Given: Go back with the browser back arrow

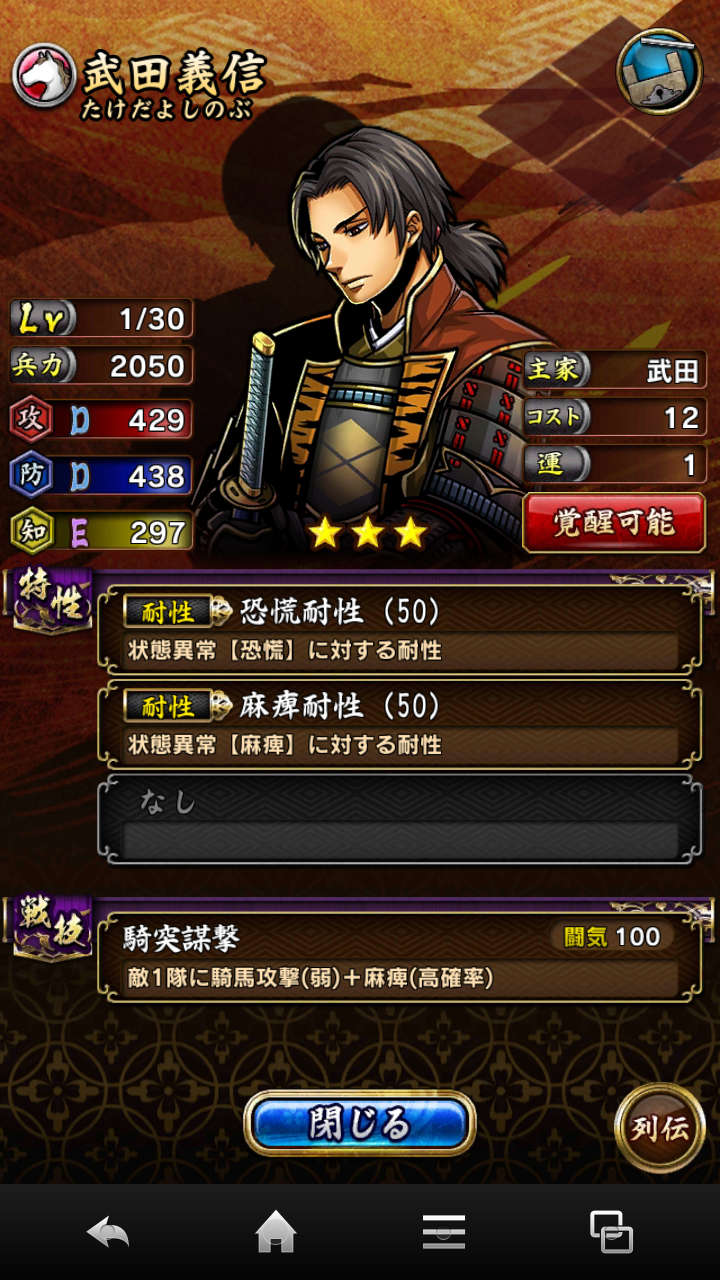Looking at the screenshot, I should point(108,1232).
